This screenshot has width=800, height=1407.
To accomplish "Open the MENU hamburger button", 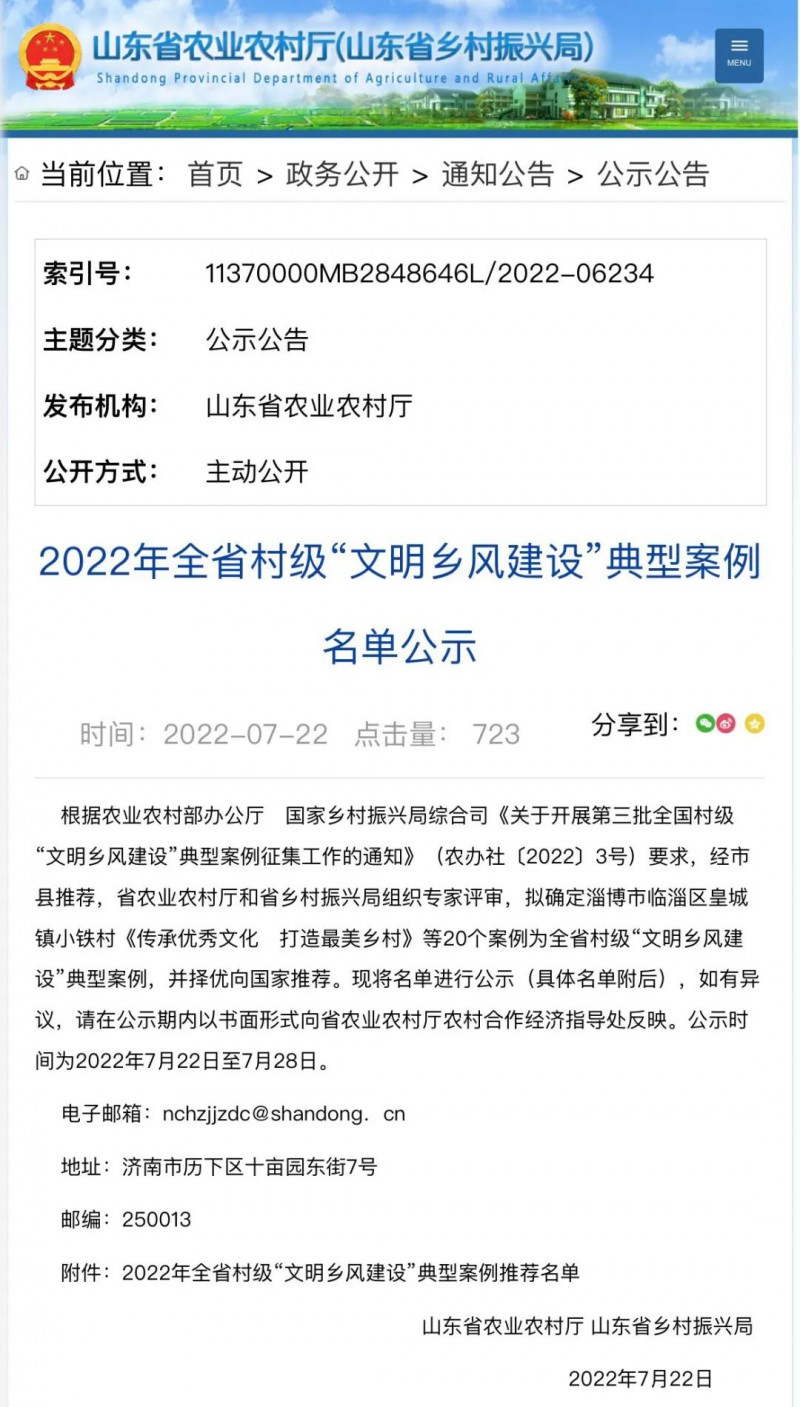I will pos(739,54).
